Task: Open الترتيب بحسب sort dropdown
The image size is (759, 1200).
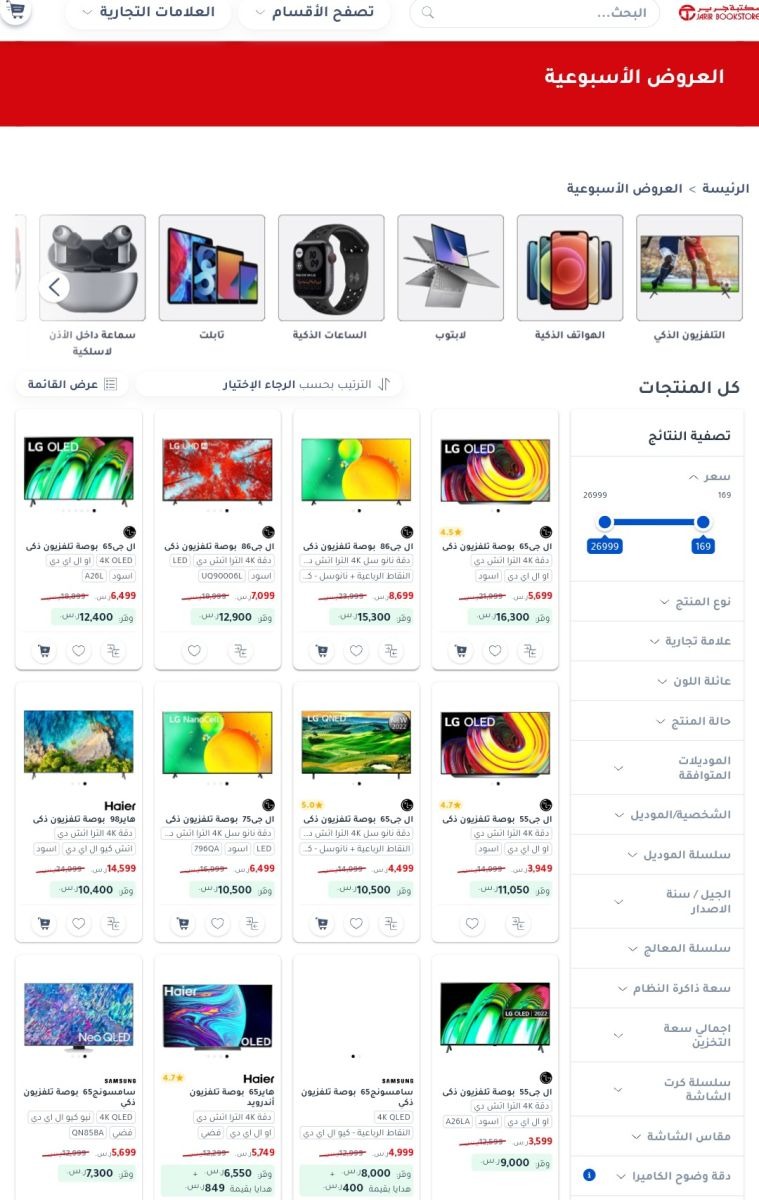Action: click(x=270, y=384)
